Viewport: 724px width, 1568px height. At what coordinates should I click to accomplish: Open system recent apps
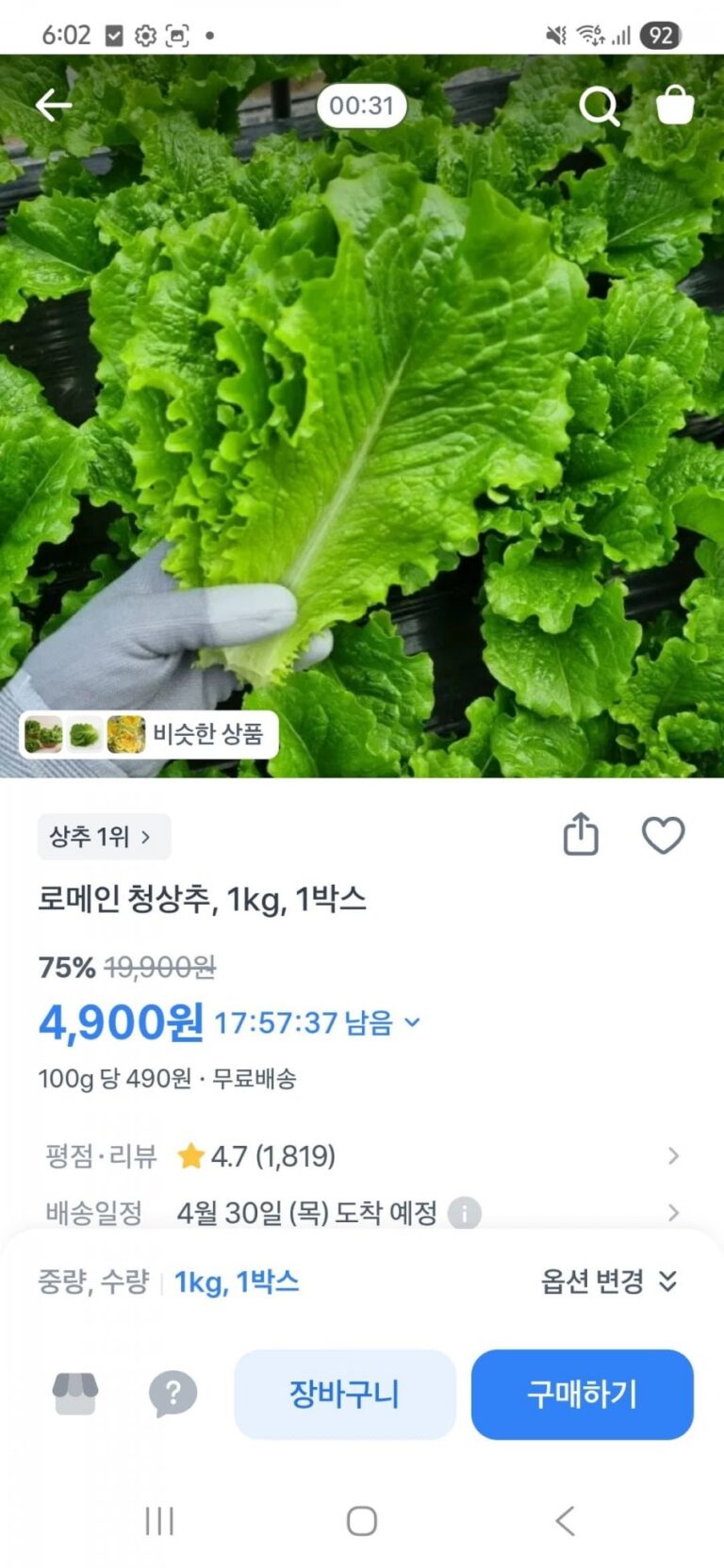pyautogui.click(x=159, y=1521)
